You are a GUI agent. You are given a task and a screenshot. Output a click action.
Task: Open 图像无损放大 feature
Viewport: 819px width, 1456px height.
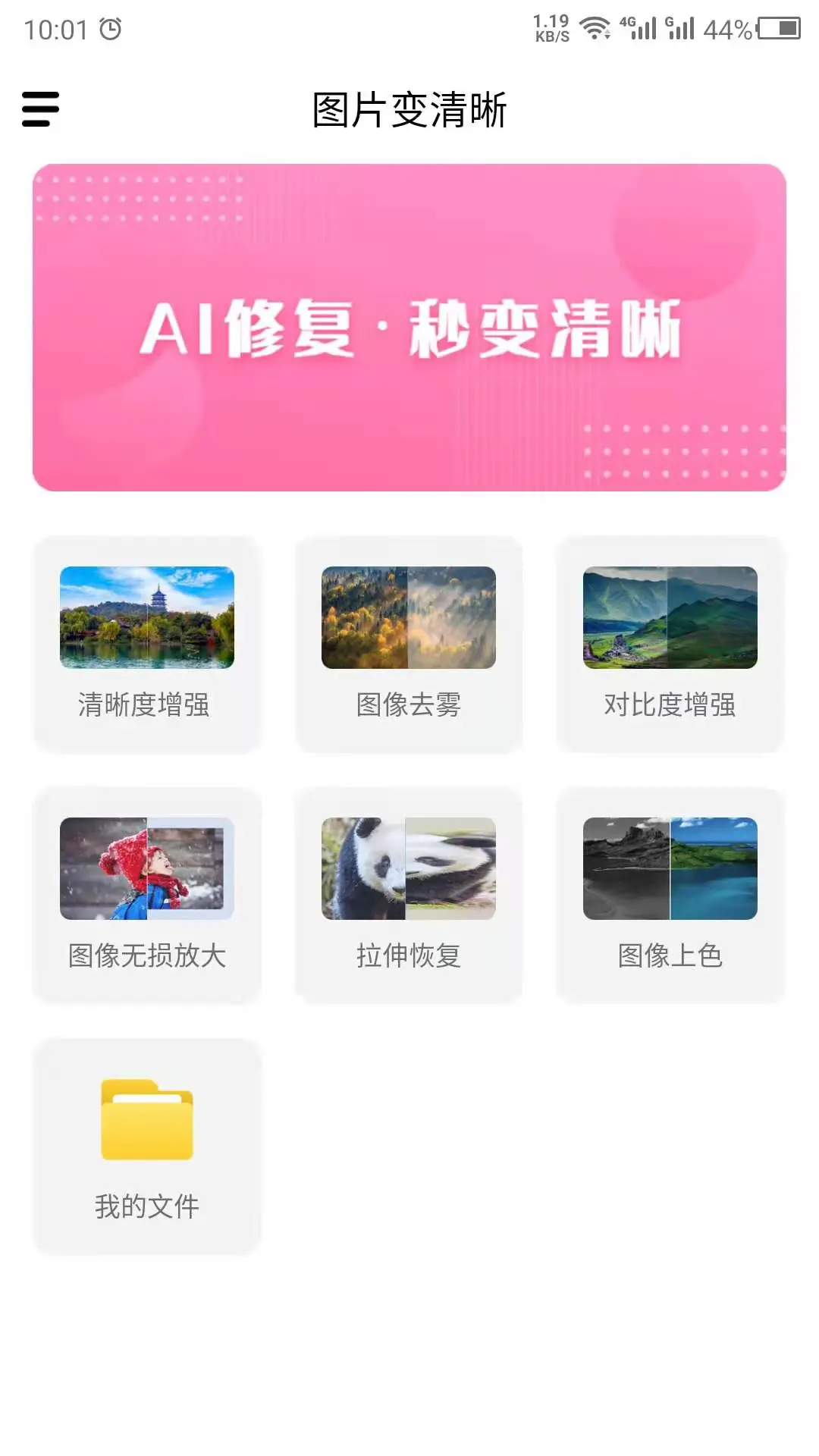pyautogui.click(x=147, y=896)
